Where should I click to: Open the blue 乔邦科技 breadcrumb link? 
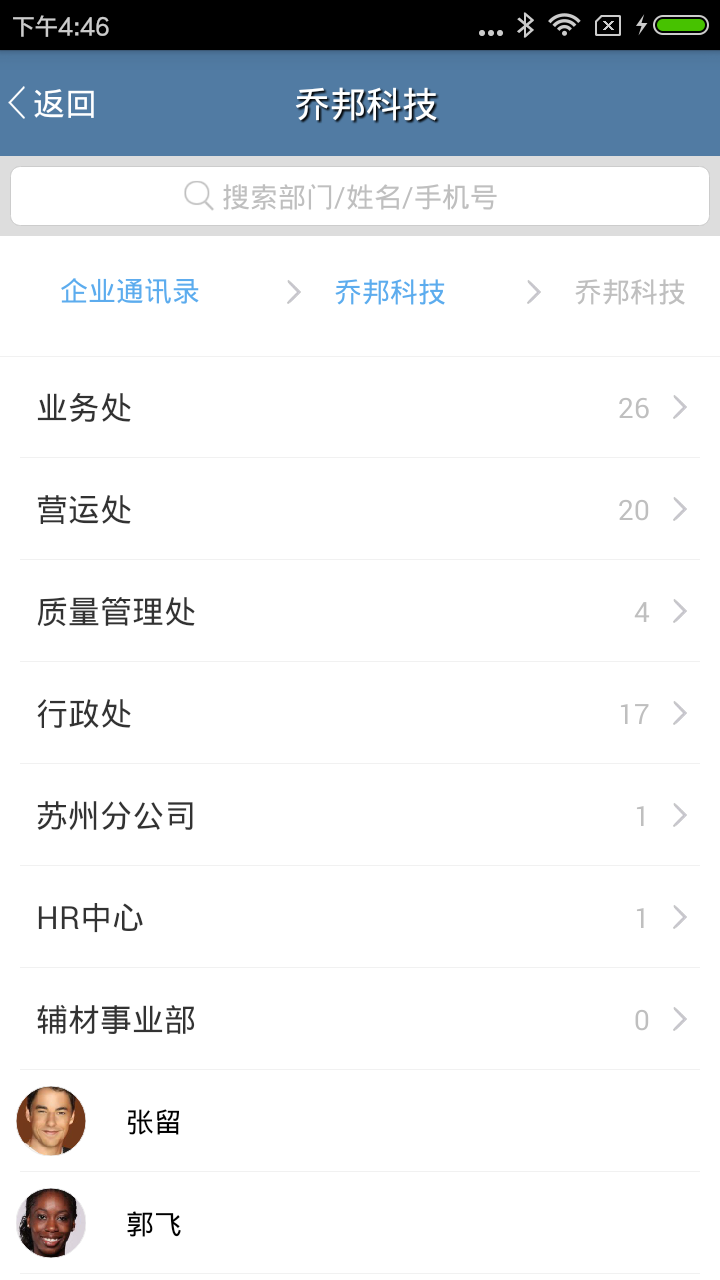390,292
